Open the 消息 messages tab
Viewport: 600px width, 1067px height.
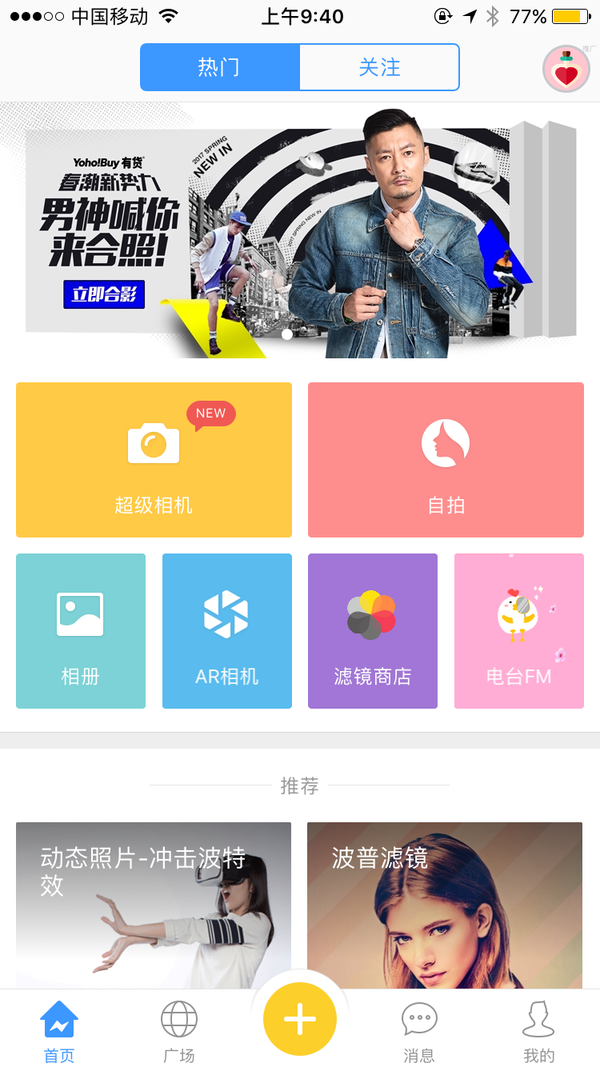[419, 1030]
